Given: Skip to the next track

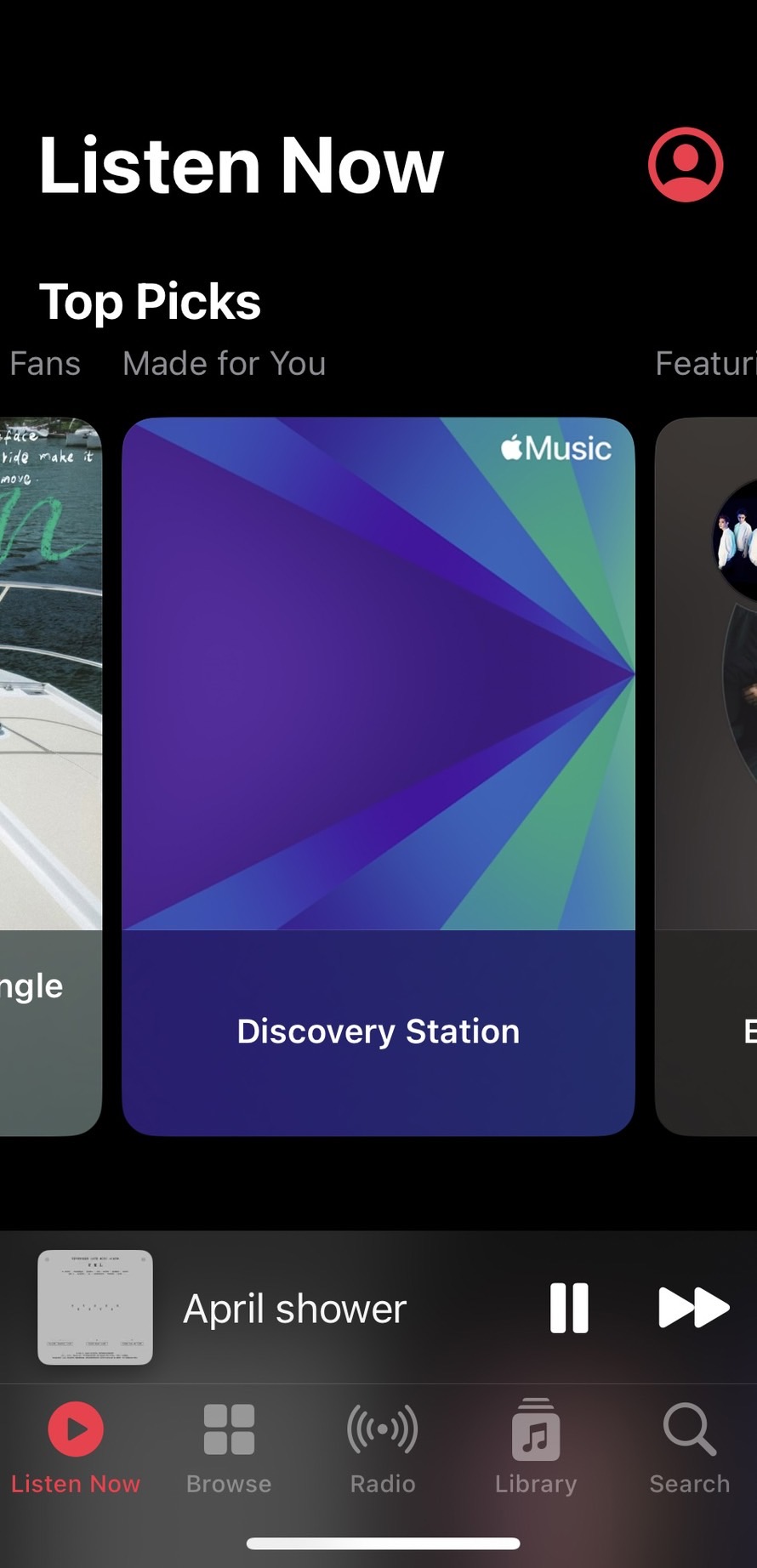Looking at the screenshot, I should point(693,1307).
